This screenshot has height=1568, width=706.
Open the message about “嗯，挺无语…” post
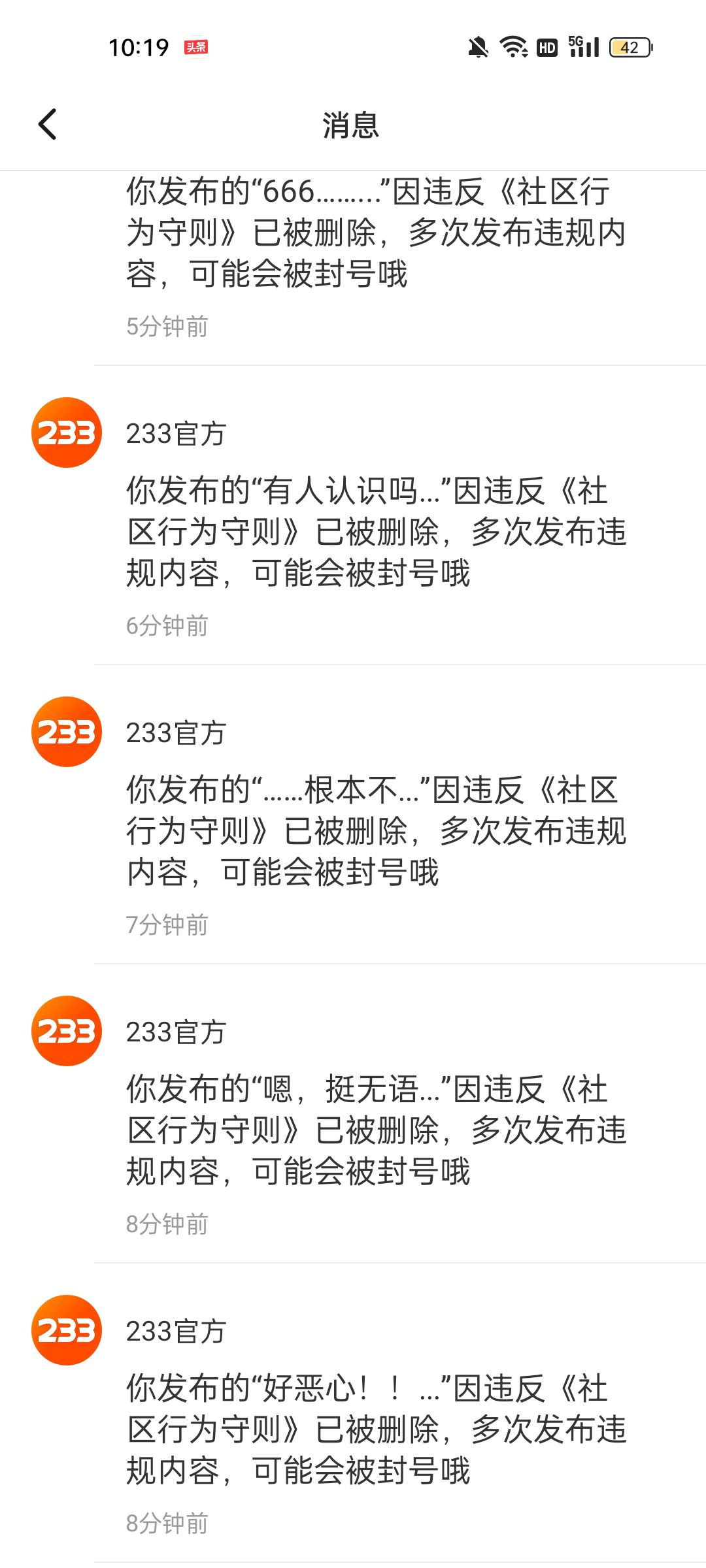pyautogui.click(x=353, y=1113)
